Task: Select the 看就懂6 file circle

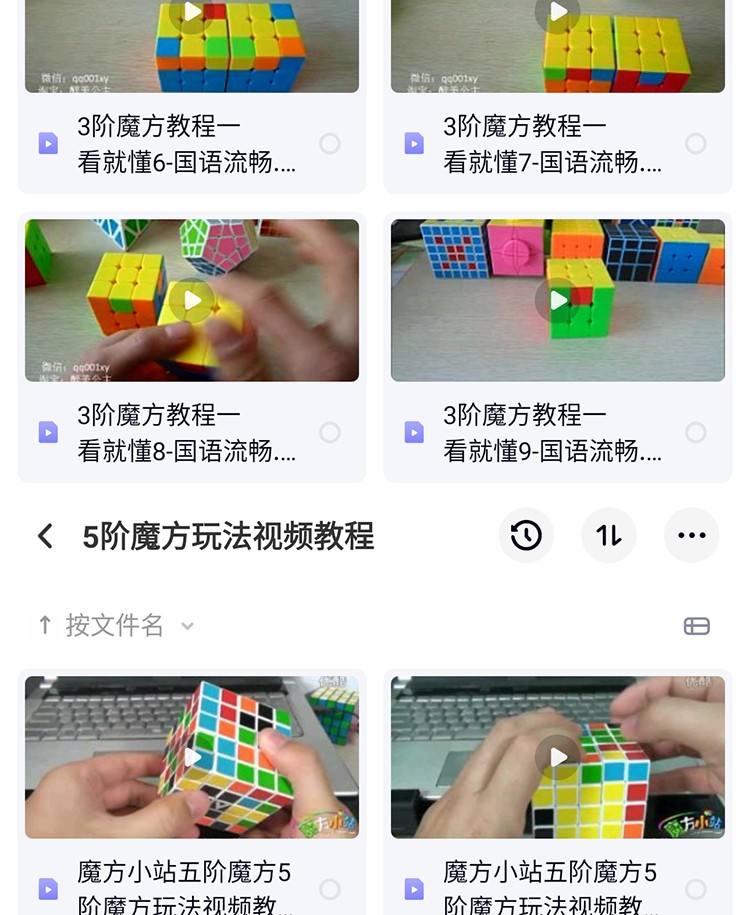Action: [330, 144]
